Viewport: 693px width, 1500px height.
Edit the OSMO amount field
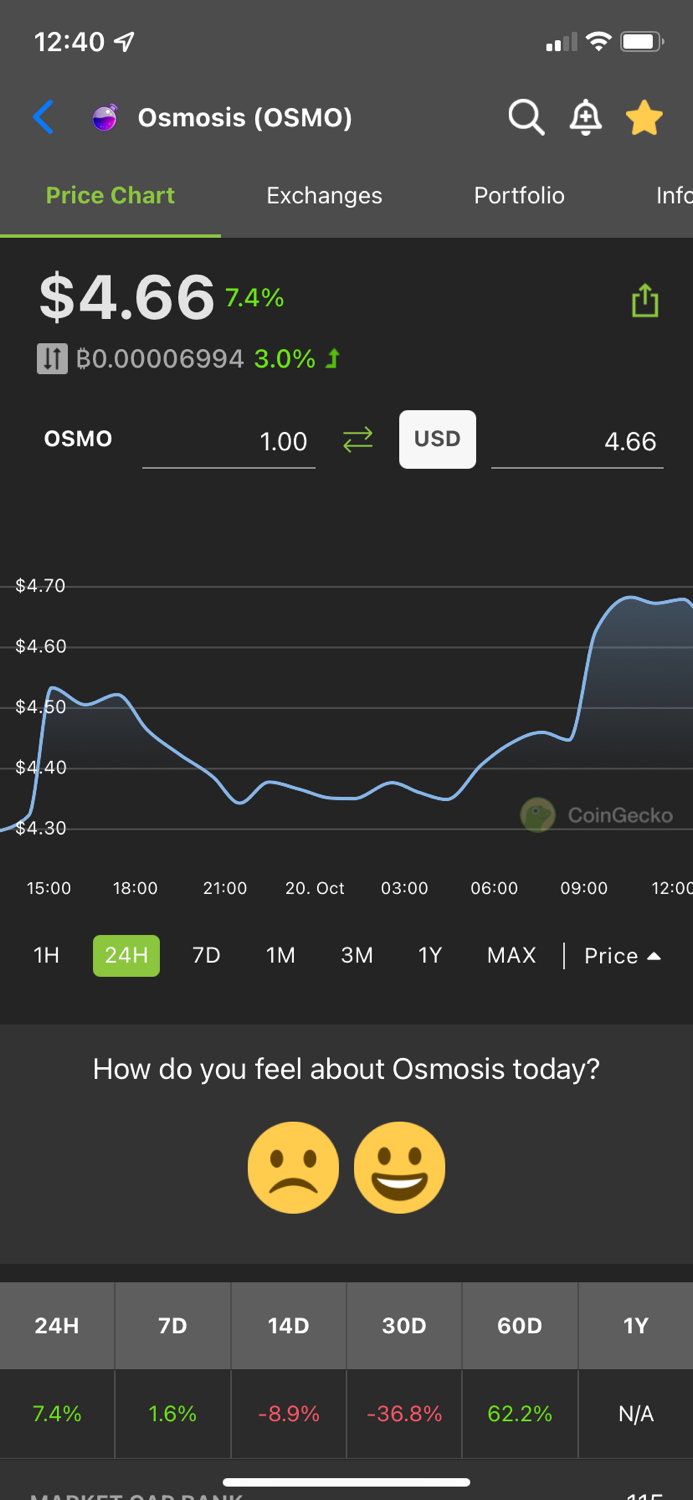point(229,442)
